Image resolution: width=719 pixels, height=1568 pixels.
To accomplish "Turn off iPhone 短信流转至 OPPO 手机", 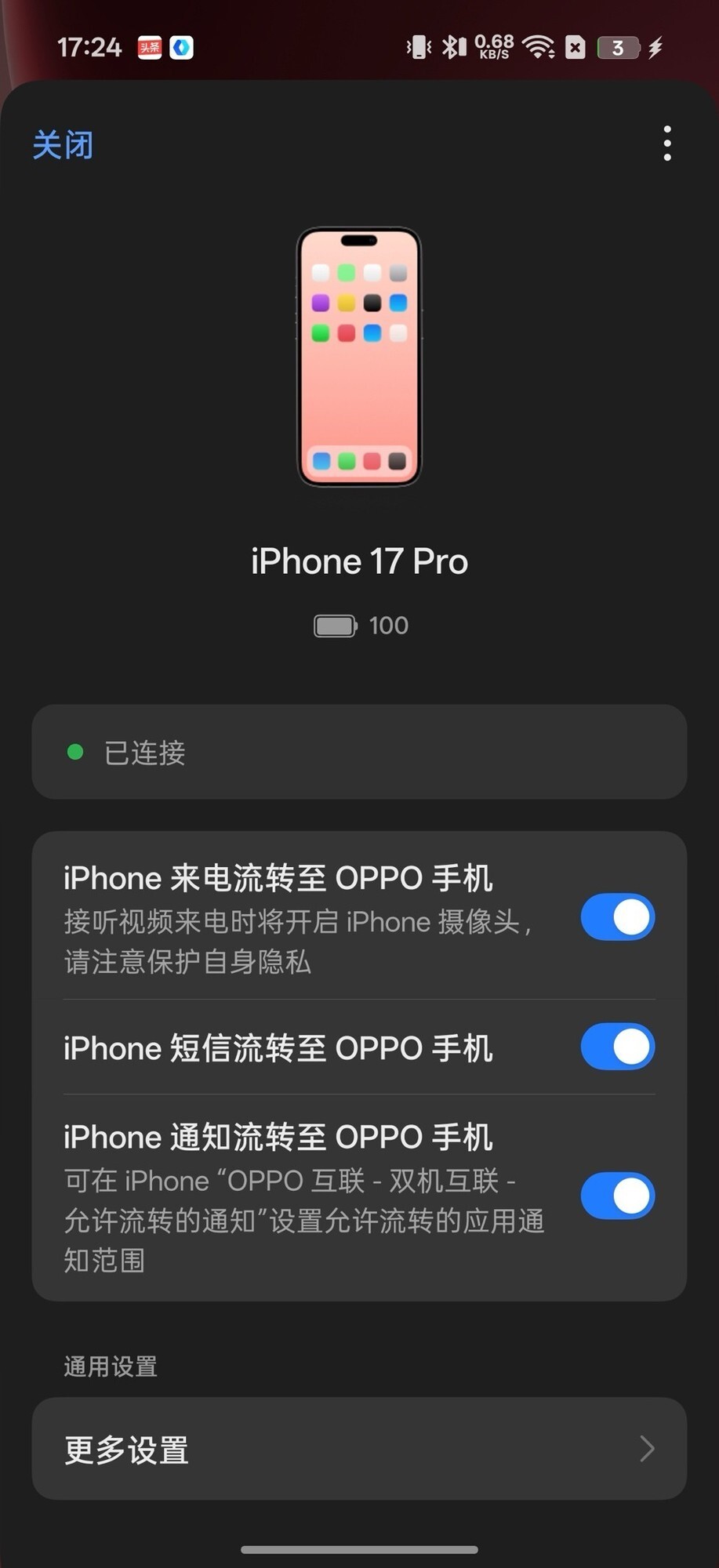I will [617, 1047].
